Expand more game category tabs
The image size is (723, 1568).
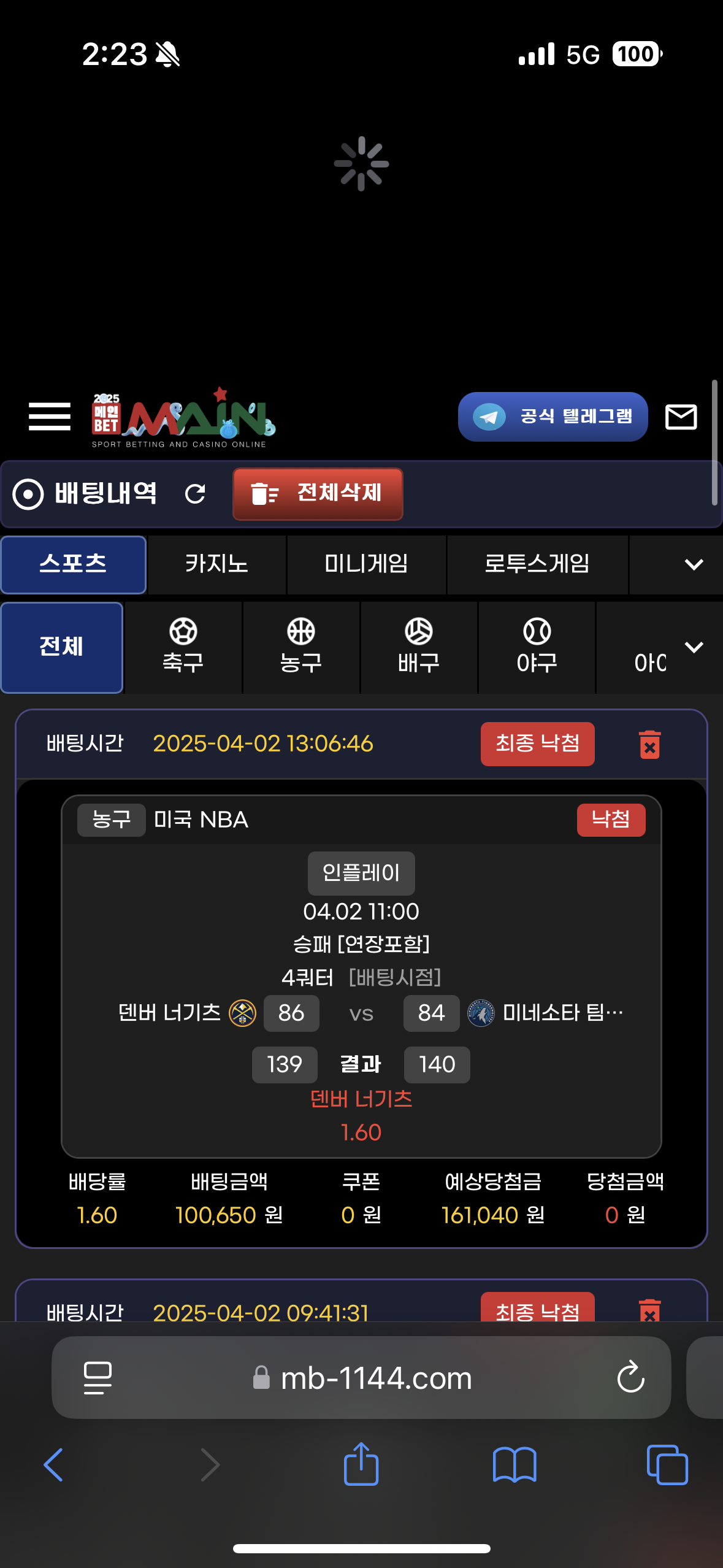(694, 564)
